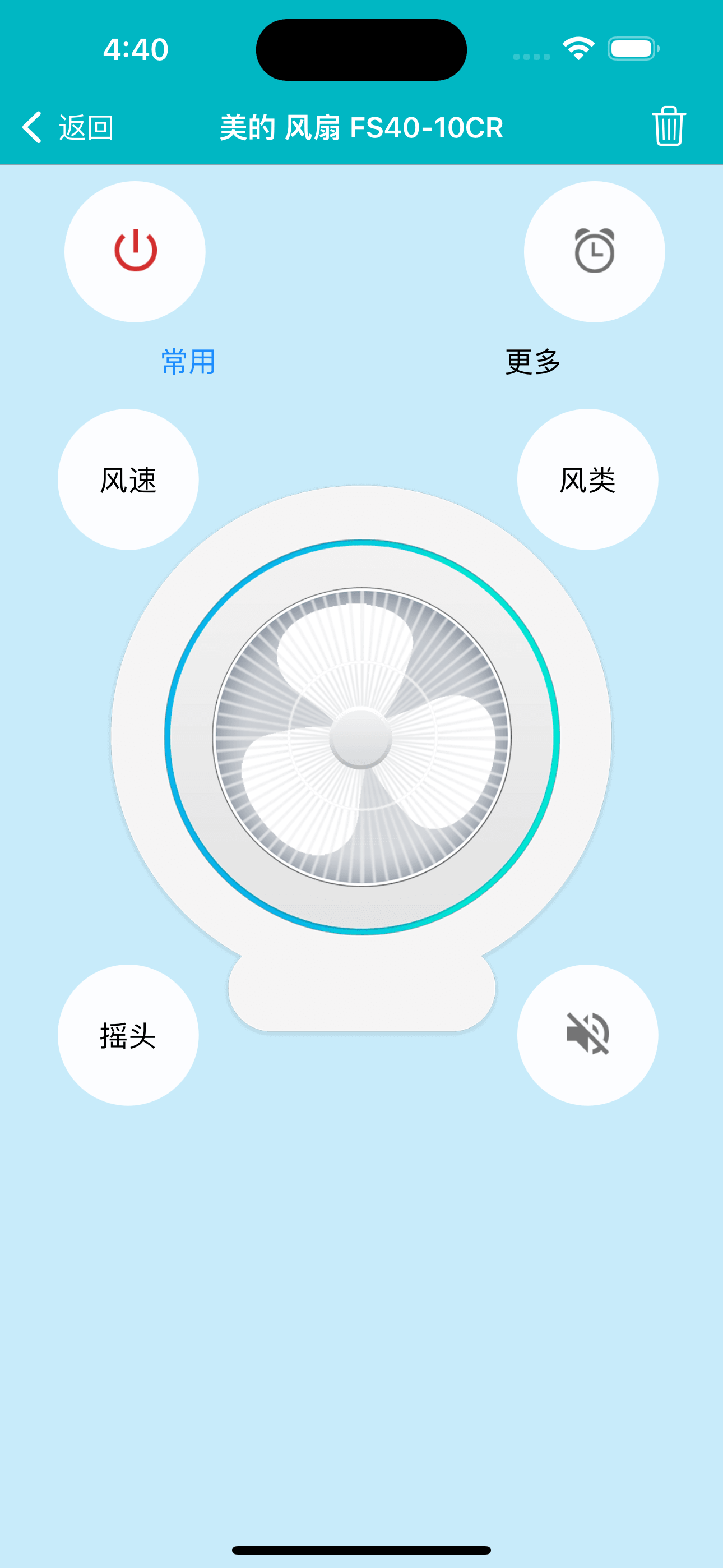723x1568 pixels.
Task: Open the timer alarm clock button
Action: pos(594,251)
